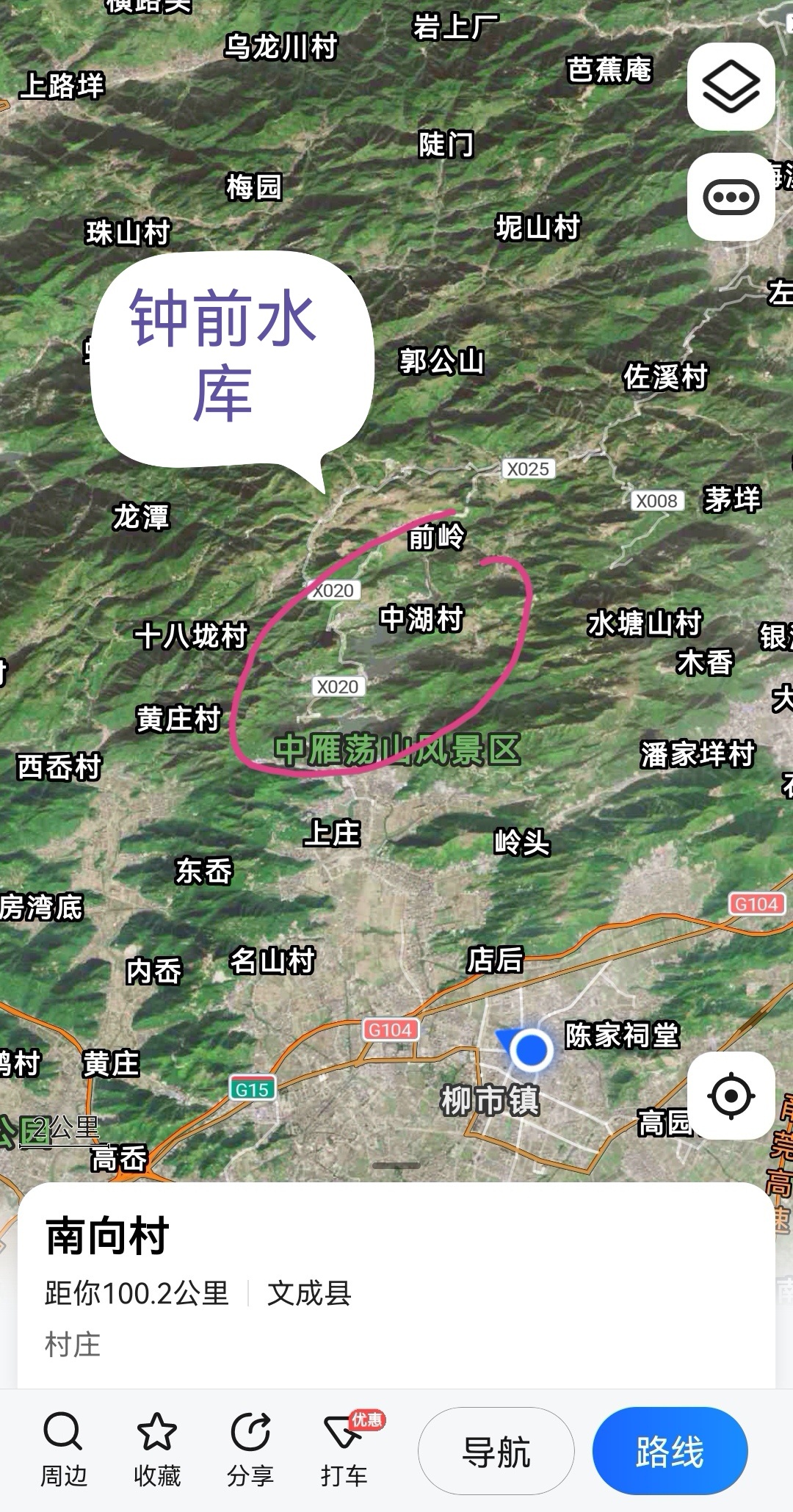Recenter the map on my location
This screenshot has height=1512, width=793.
pos(731,1096)
